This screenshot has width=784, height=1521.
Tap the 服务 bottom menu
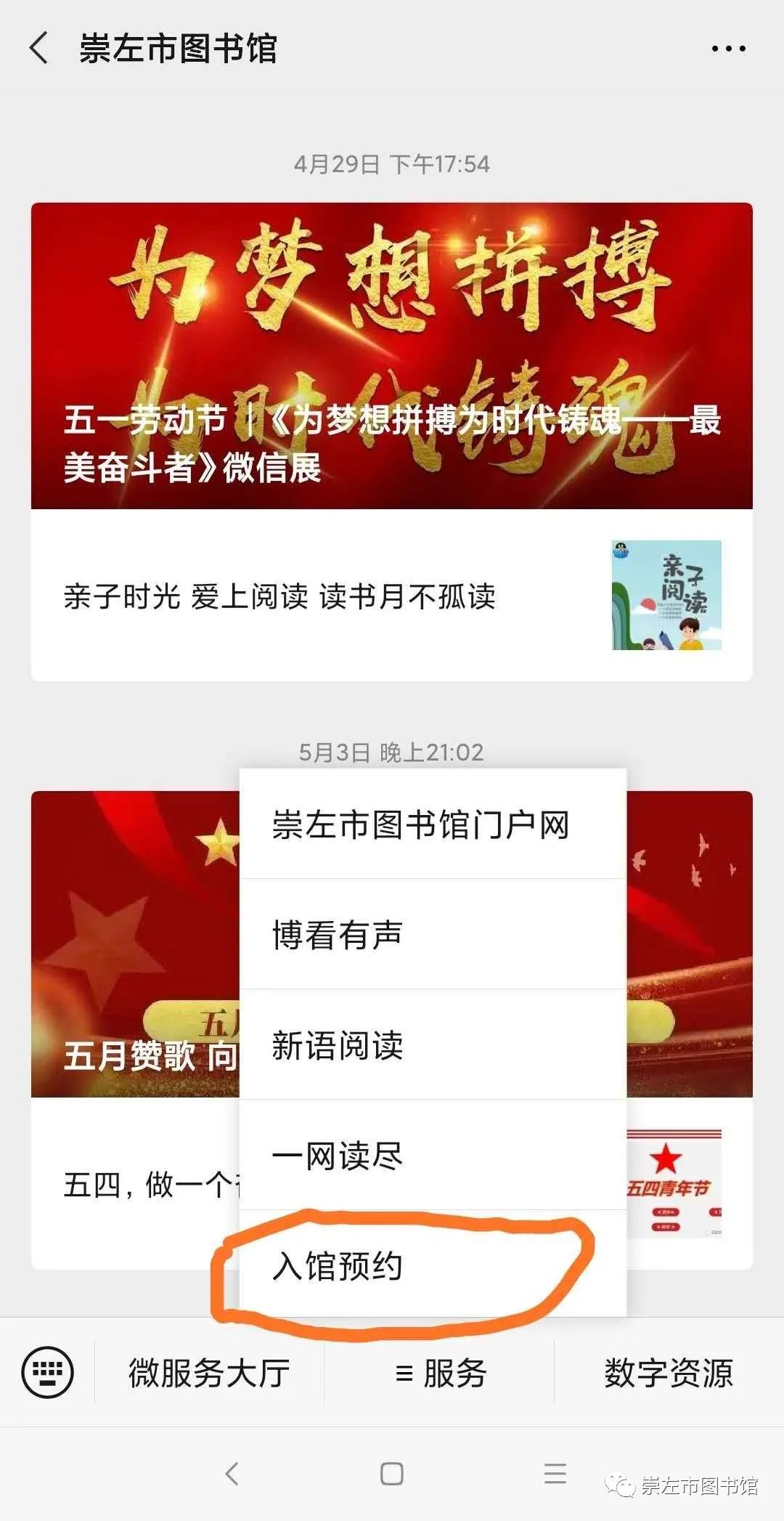pos(440,1372)
